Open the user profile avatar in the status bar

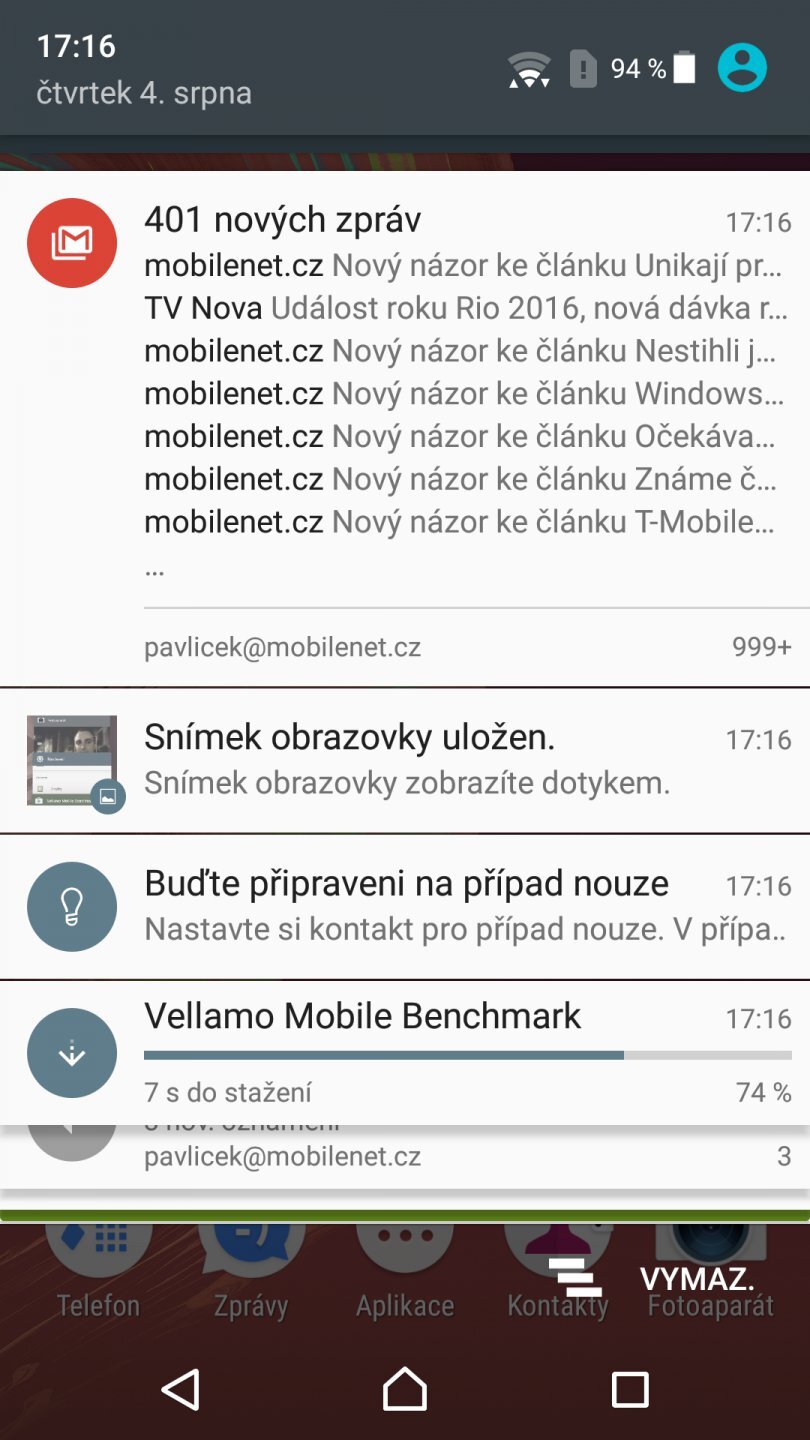[741, 68]
